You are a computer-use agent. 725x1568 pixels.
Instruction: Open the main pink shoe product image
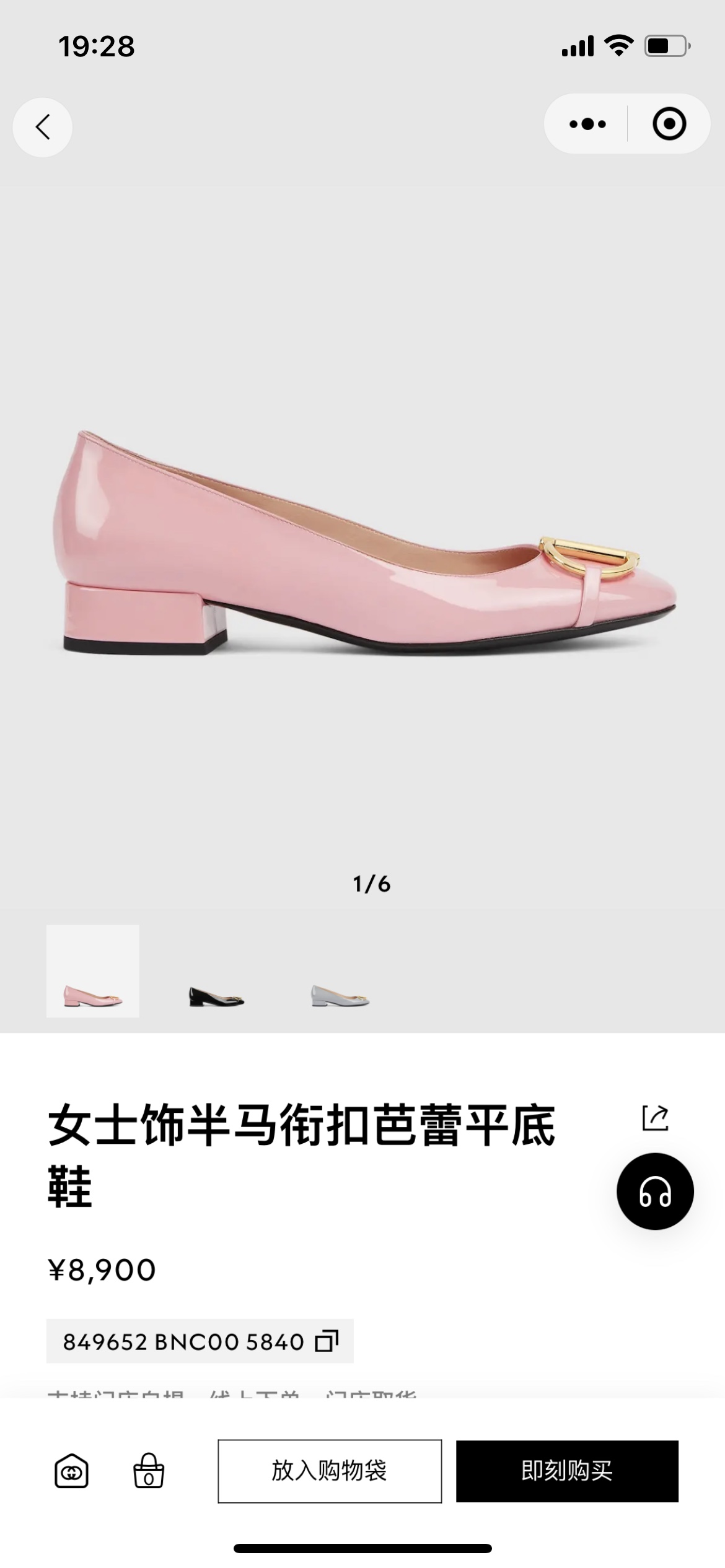[x=366, y=545]
